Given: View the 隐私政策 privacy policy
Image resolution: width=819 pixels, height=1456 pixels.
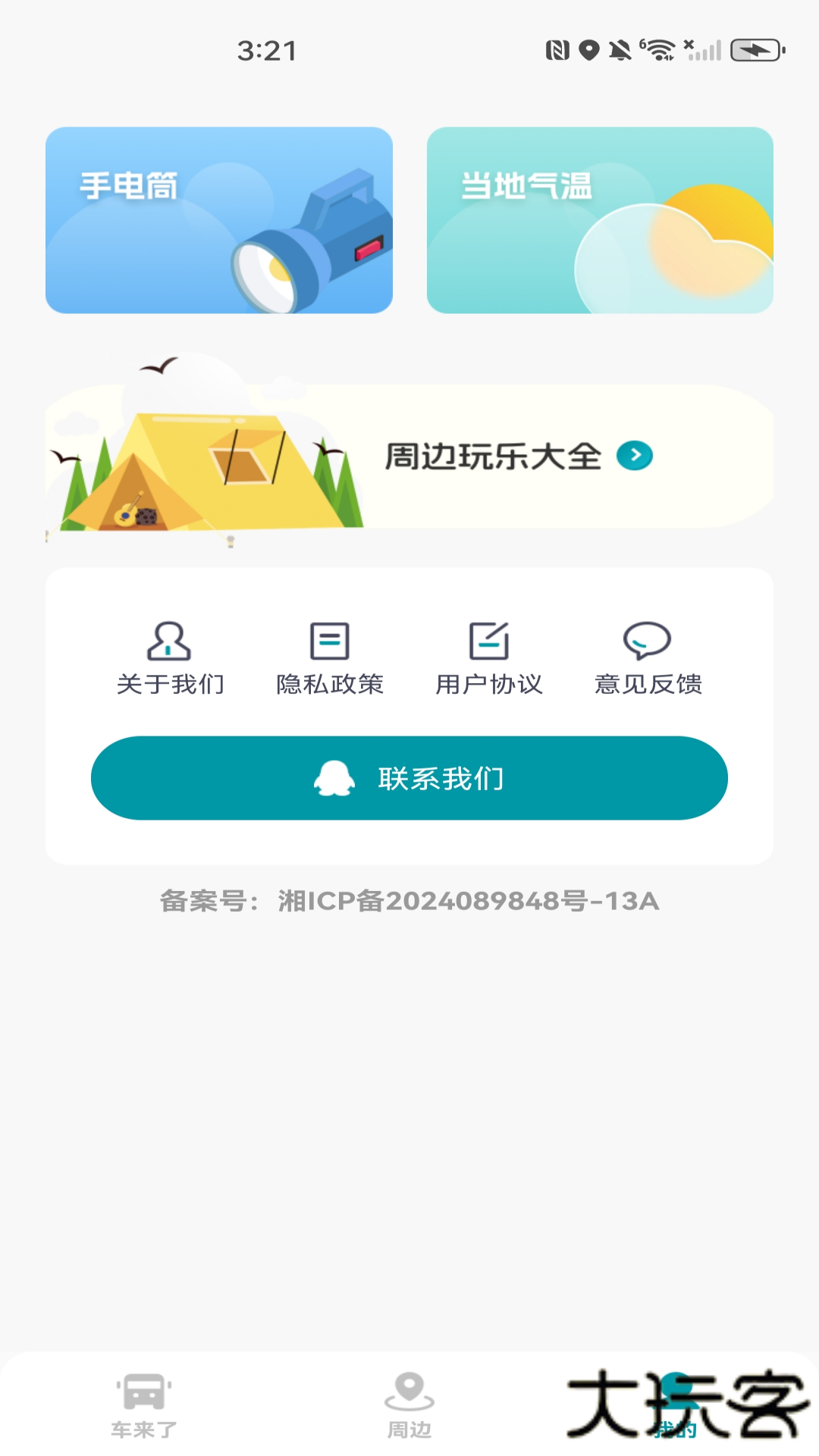Looking at the screenshot, I should (x=330, y=655).
